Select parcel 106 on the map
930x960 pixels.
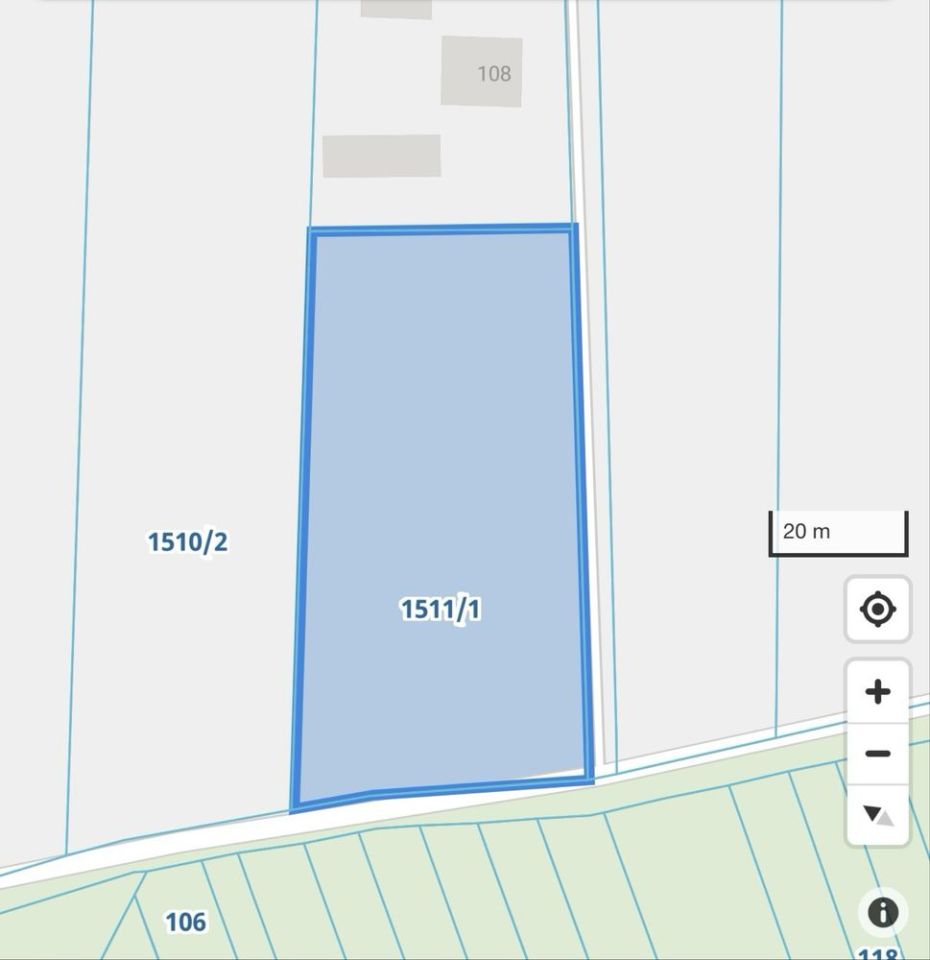pos(185,921)
